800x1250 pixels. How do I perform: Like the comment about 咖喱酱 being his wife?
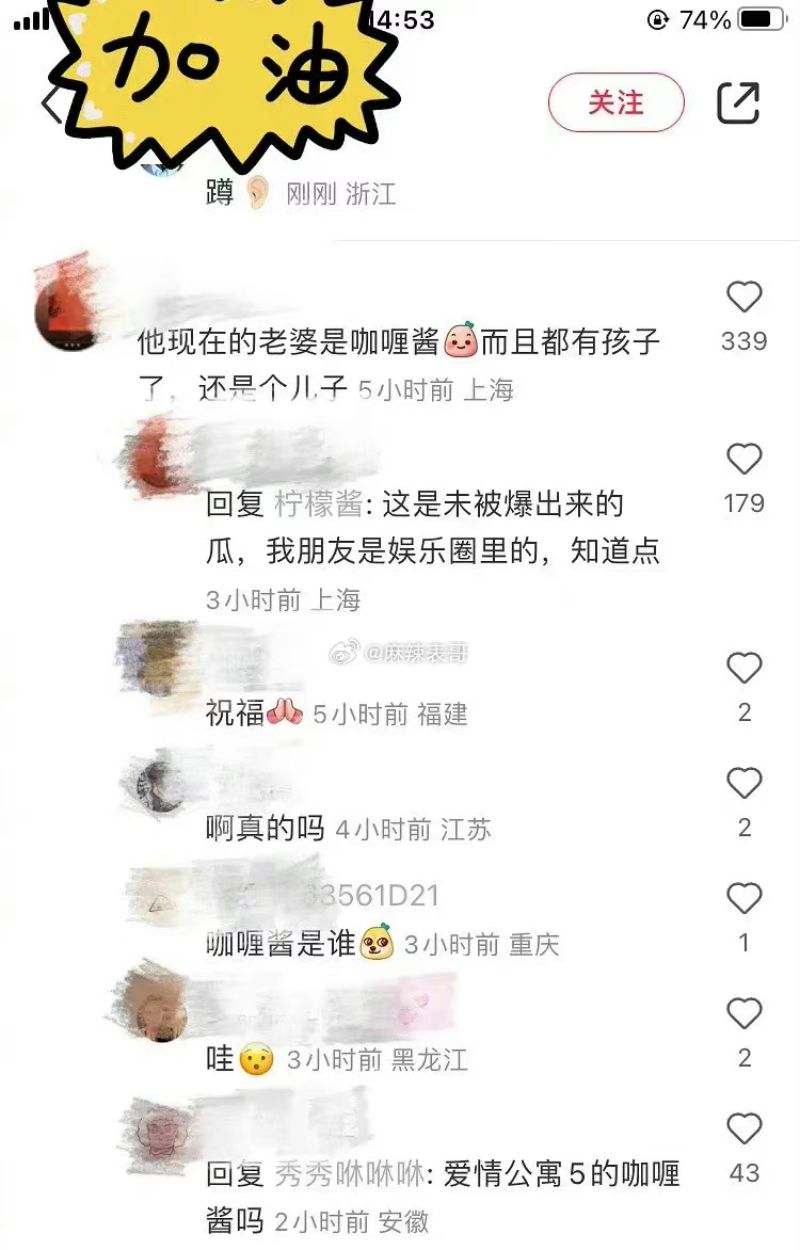(x=743, y=297)
